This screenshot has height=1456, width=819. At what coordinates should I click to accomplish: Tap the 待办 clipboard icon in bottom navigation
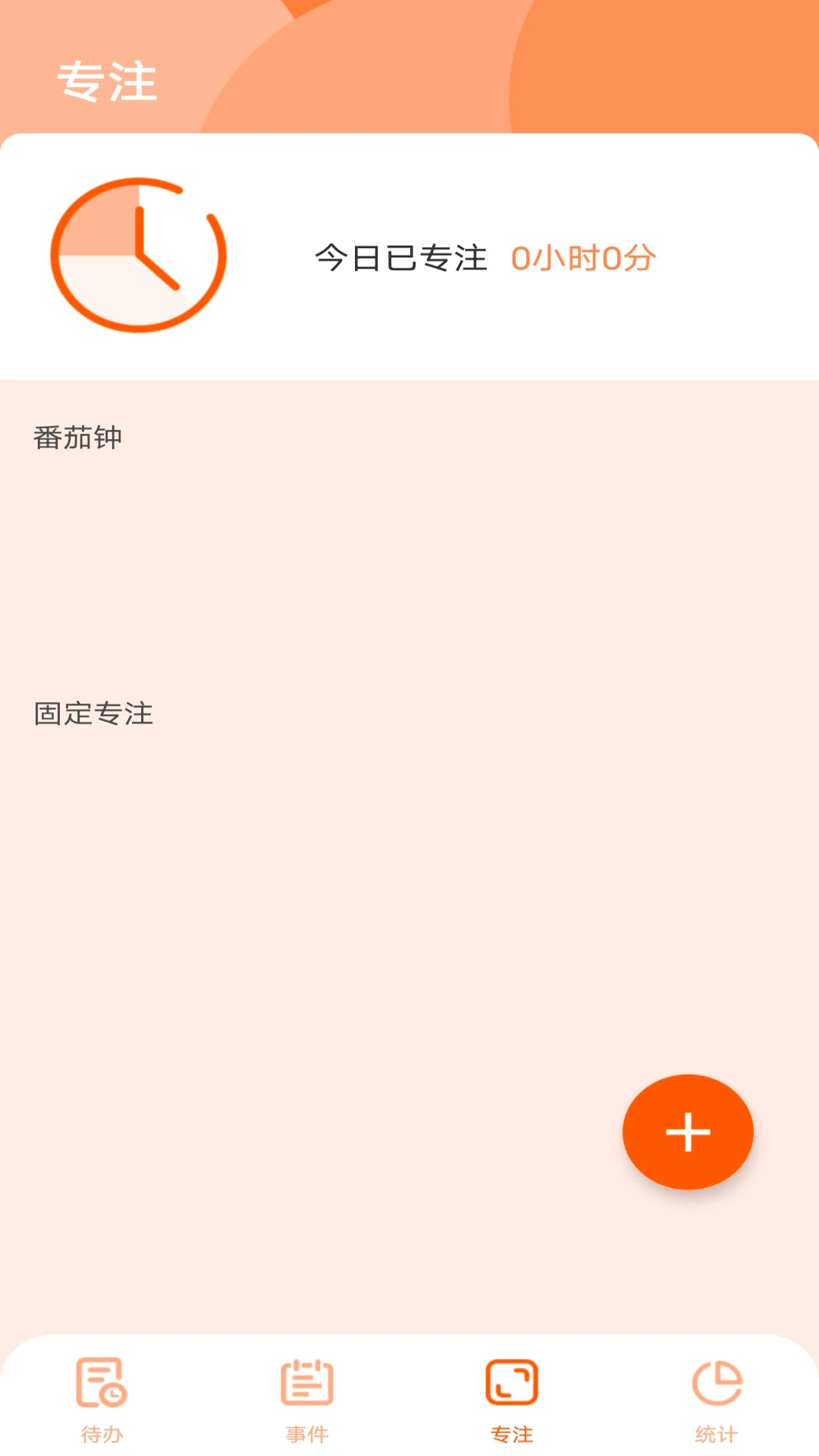pos(102,1382)
